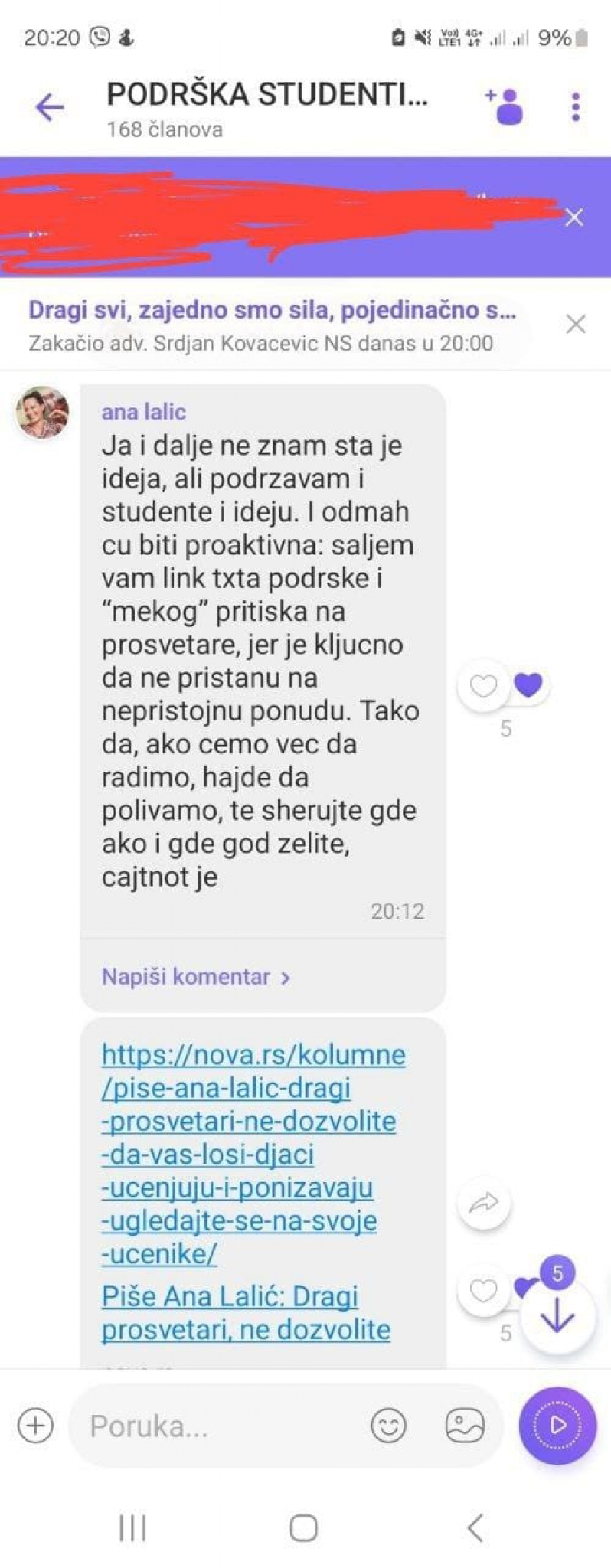Tap the plus attachment icon
Screen dimensions: 611x1568
pos(34,1426)
